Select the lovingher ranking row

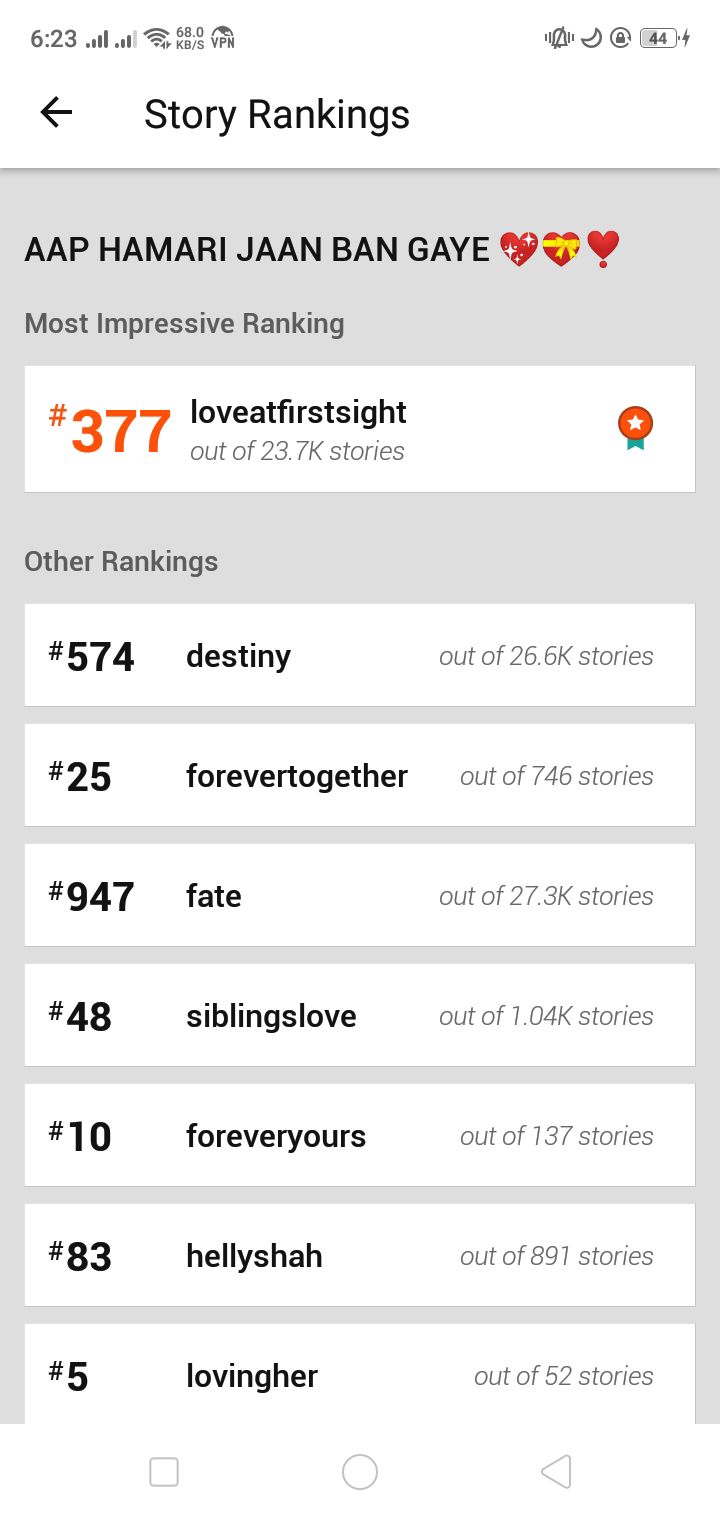pyautogui.click(x=360, y=1374)
